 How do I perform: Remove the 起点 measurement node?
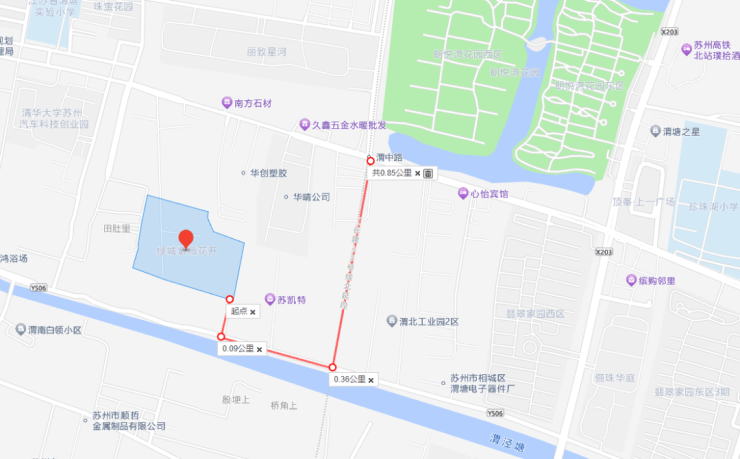(x=253, y=312)
